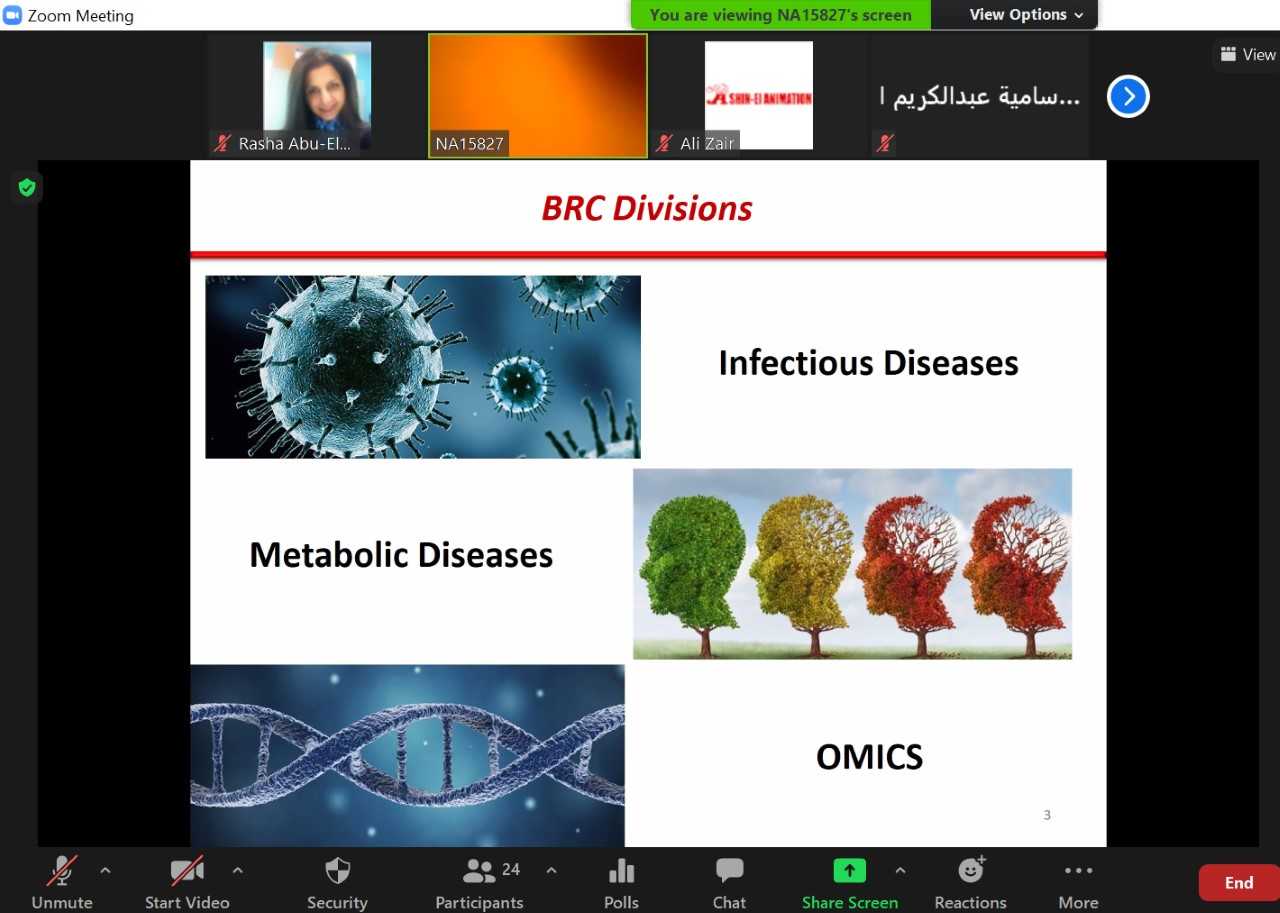Open View Options dropdown
Image resolution: width=1280 pixels, height=913 pixels.
[x=1026, y=15]
